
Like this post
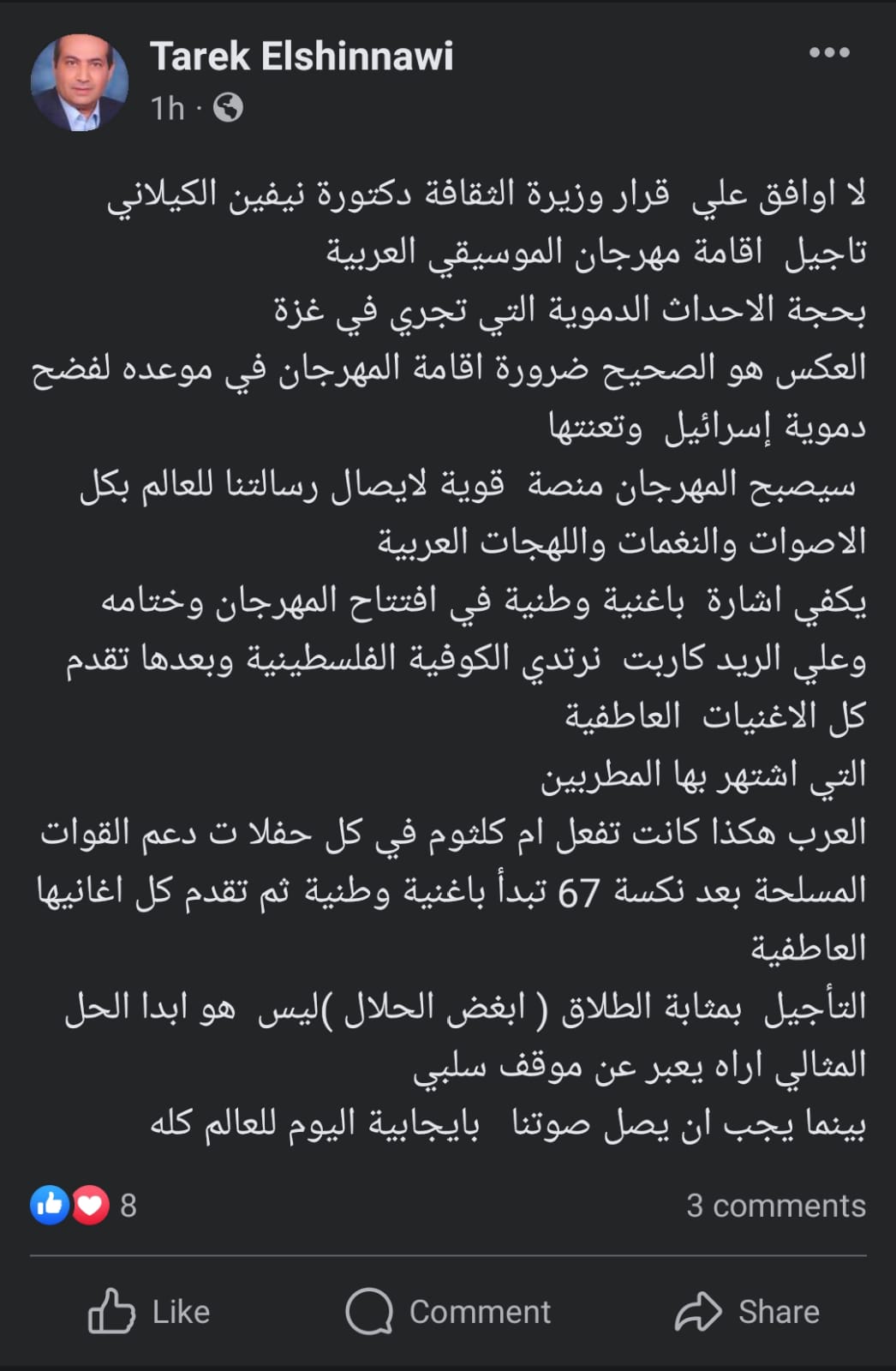149,1311
